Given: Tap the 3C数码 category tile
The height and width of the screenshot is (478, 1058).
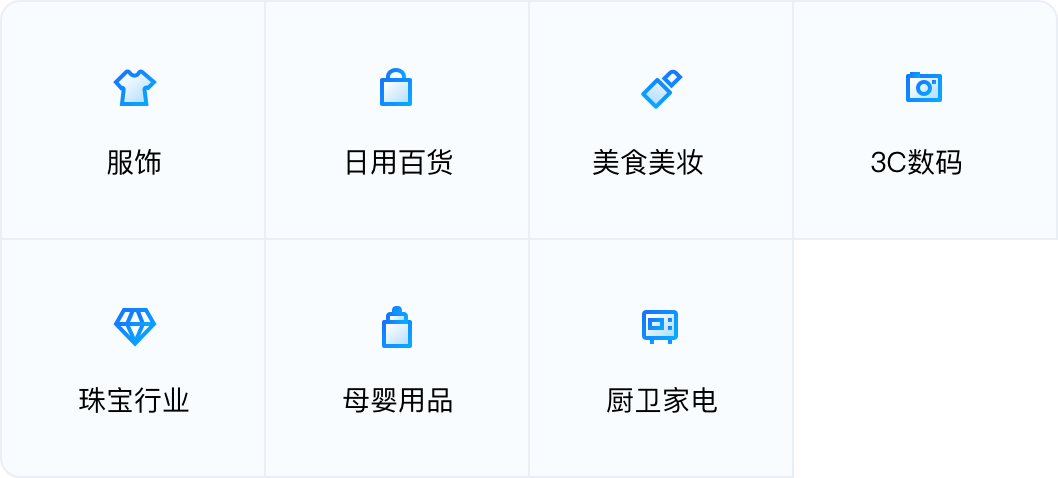Looking at the screenshot, I should click(925, 121).
